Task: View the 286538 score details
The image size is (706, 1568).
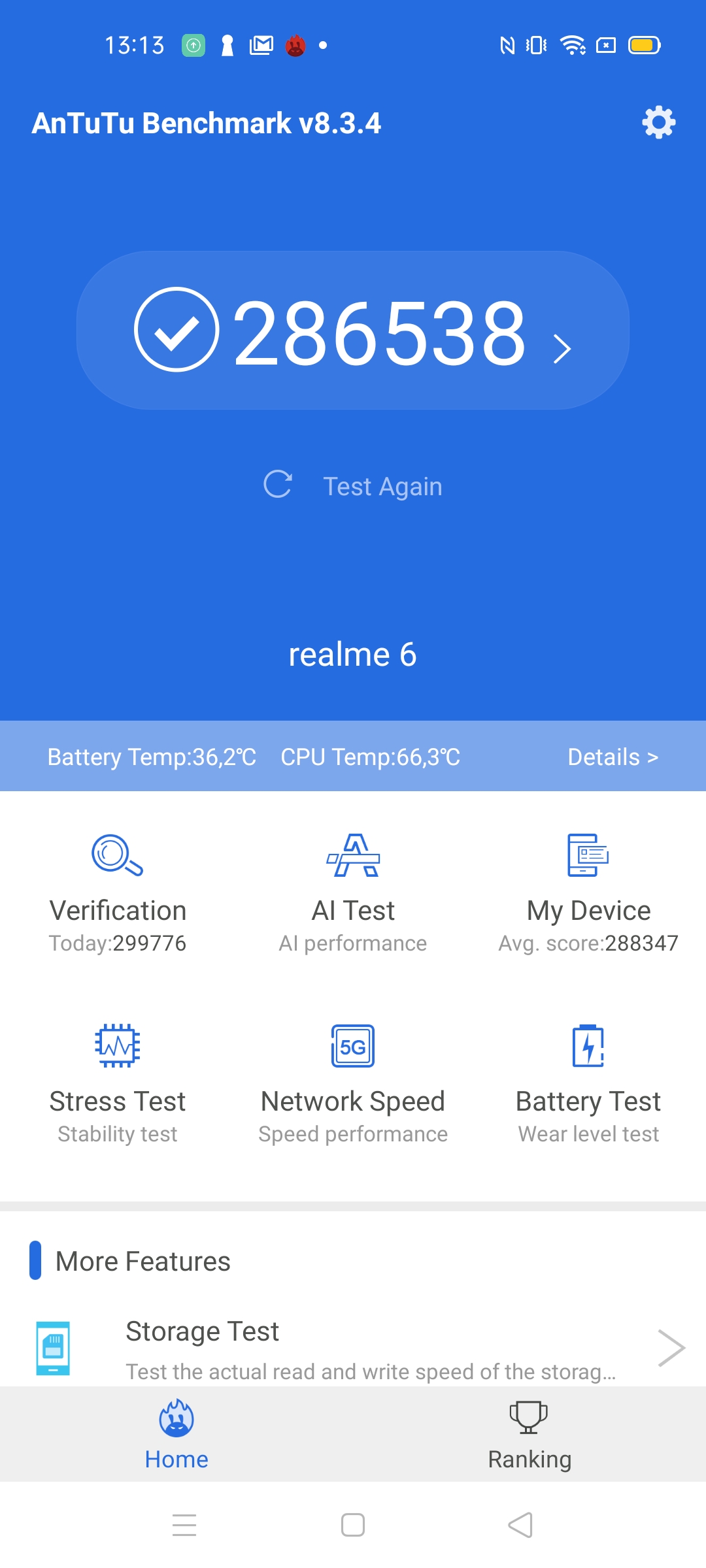Action: click(353, 331)
